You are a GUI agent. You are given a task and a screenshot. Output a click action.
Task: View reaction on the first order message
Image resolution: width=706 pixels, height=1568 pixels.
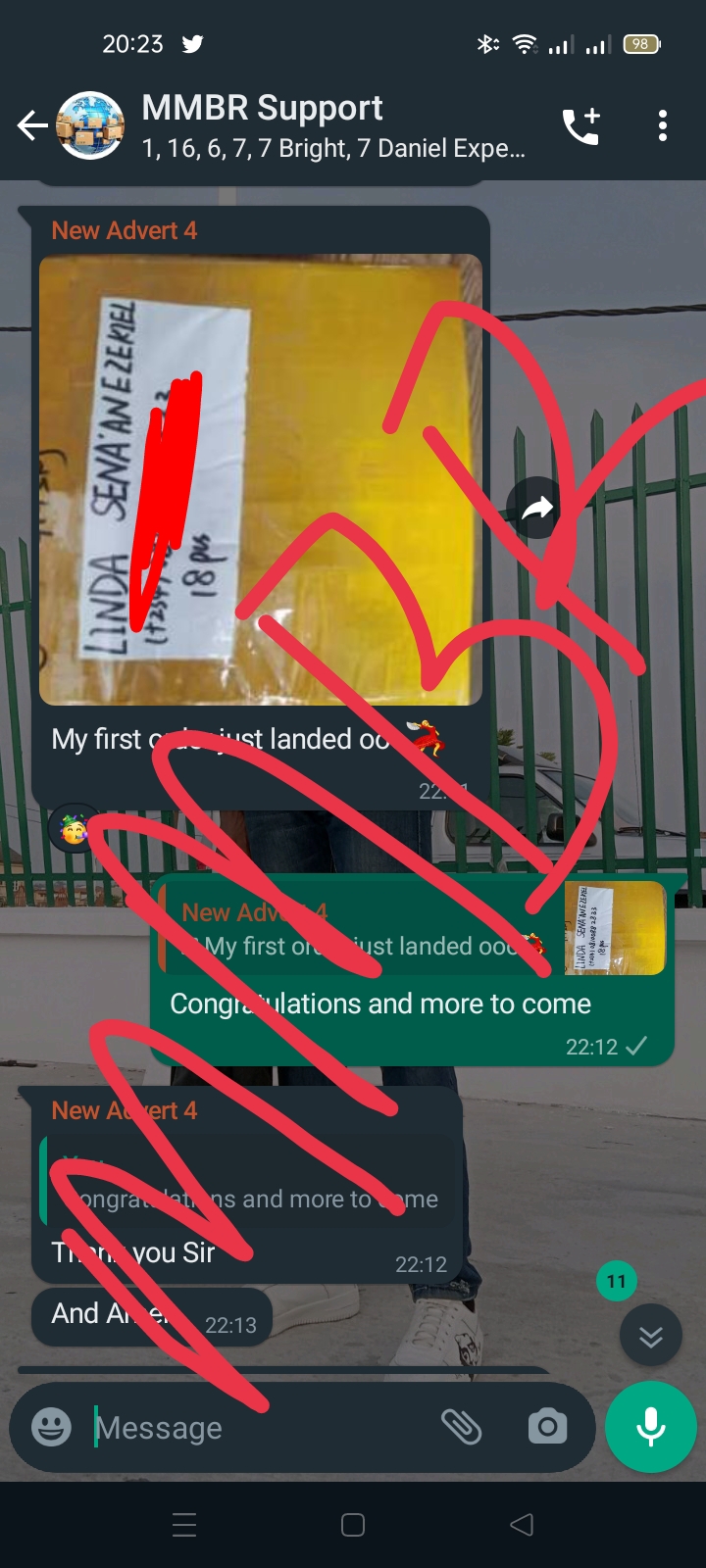pyautogui.click(x=74, y=830)
